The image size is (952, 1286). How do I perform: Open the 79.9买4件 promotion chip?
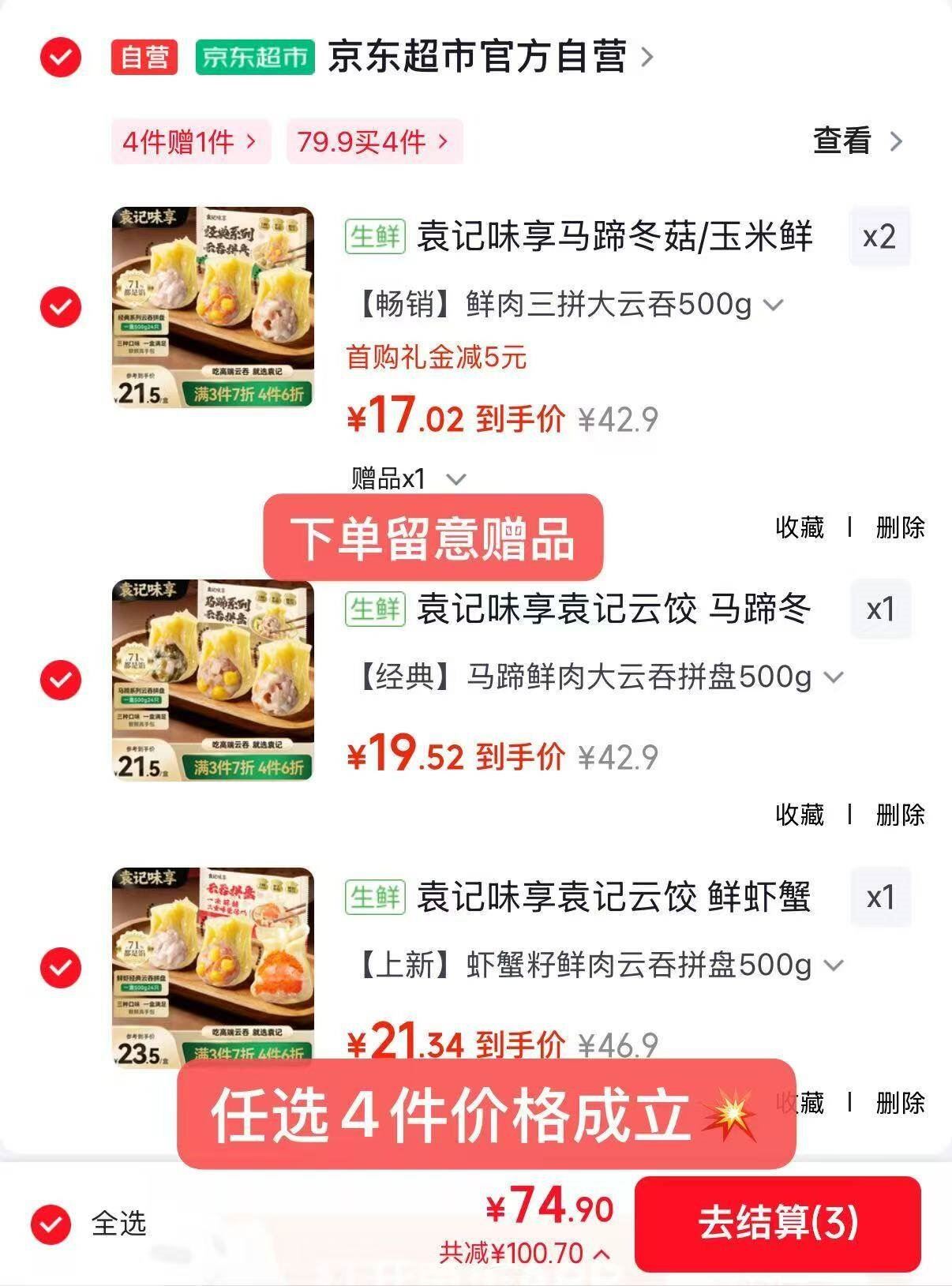(373, 142)
